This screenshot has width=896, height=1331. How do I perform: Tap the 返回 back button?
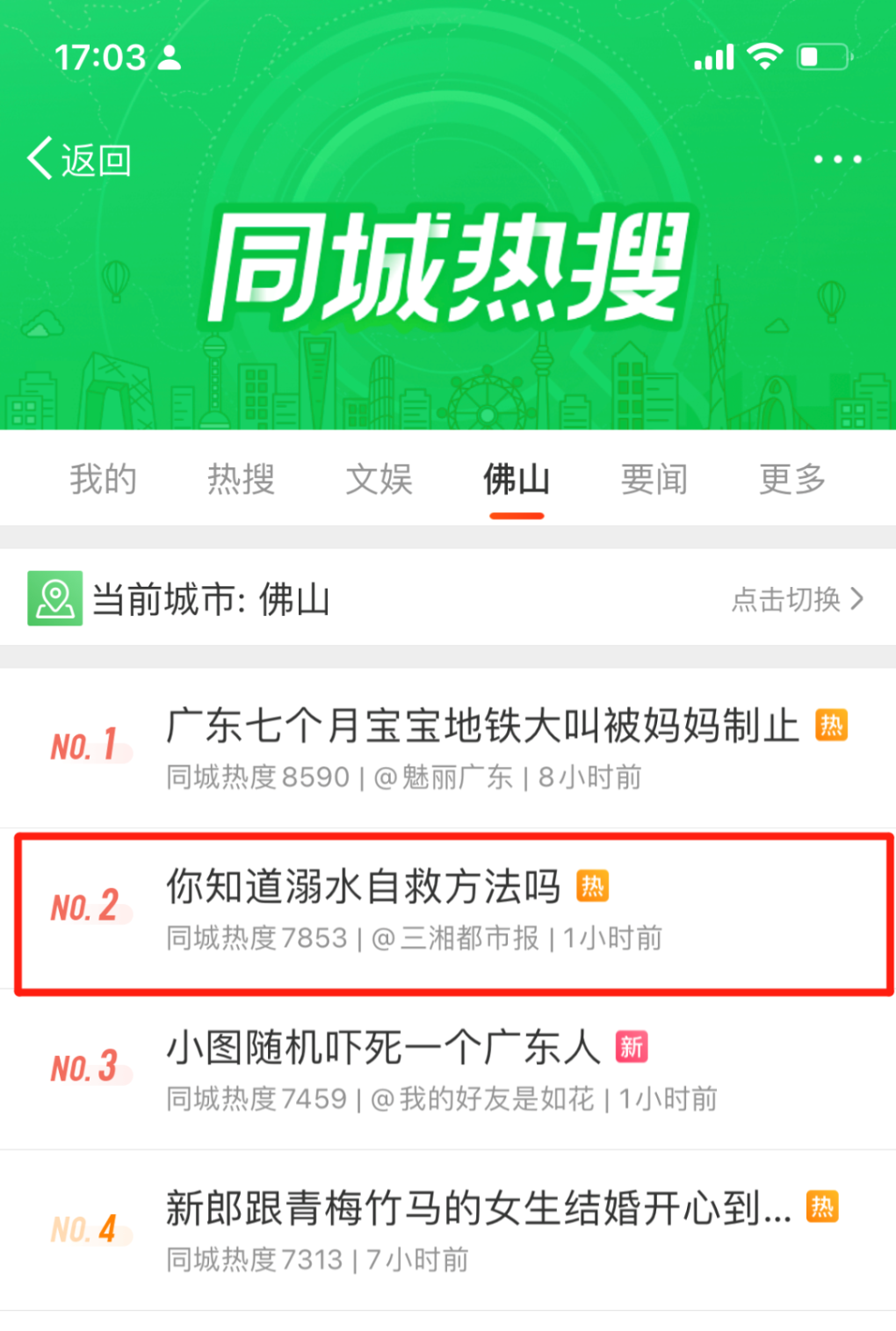[79, 160]
